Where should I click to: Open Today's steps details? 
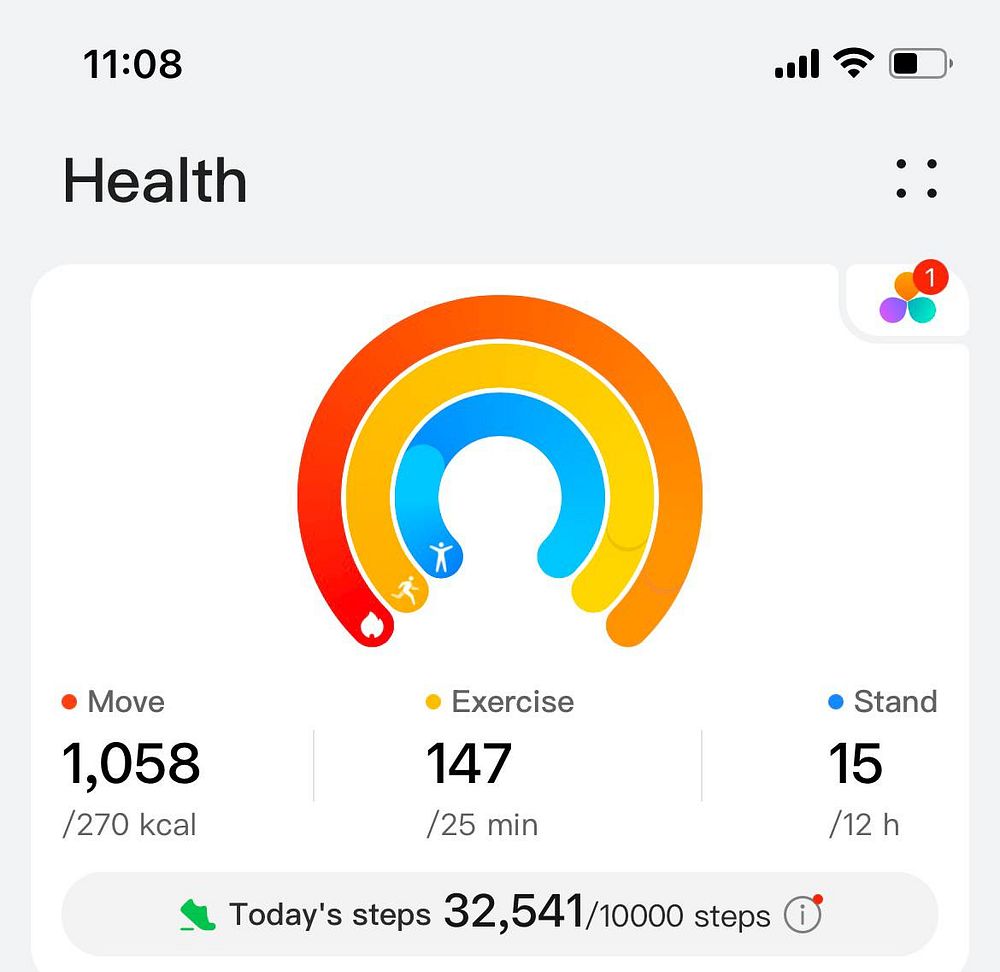click(480, 913)
